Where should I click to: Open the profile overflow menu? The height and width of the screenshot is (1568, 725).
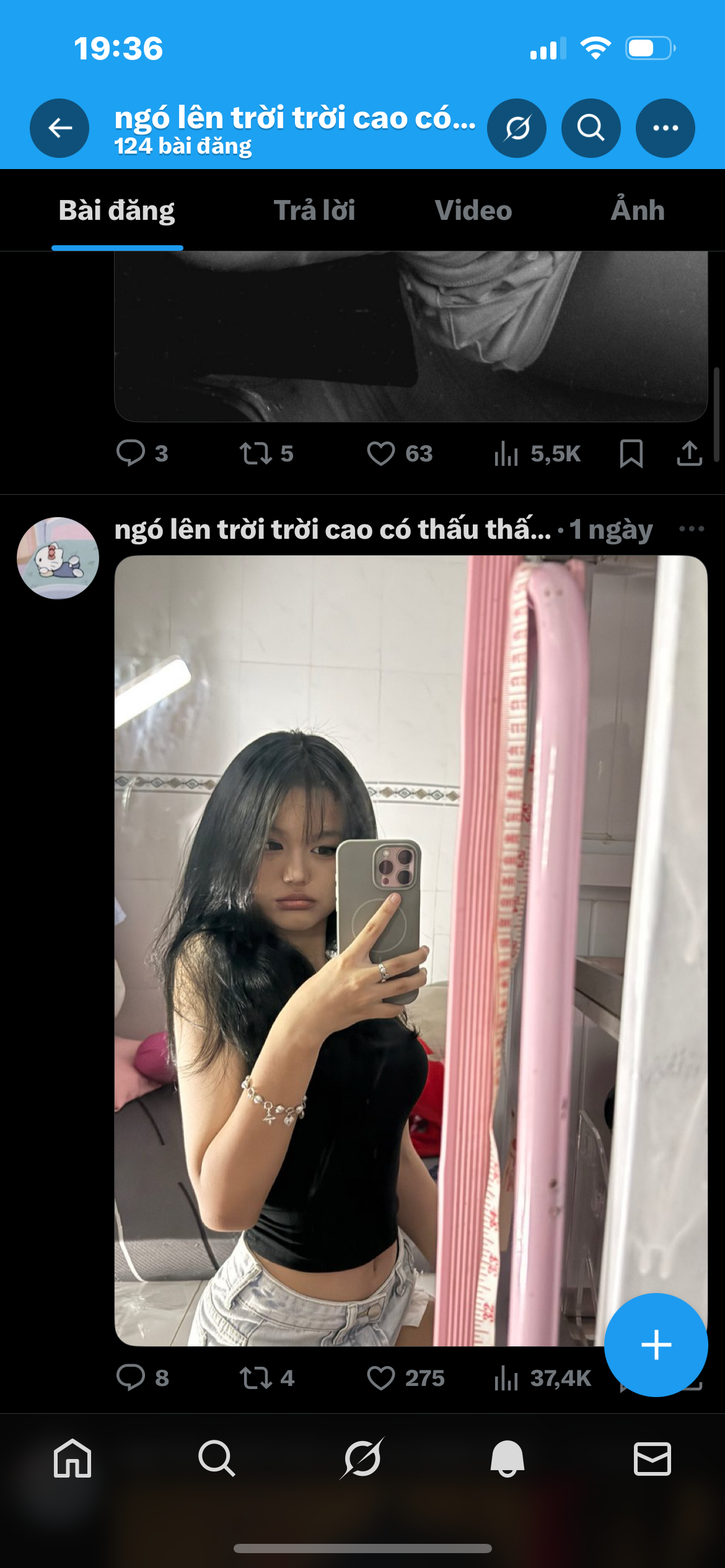[665, 128]
